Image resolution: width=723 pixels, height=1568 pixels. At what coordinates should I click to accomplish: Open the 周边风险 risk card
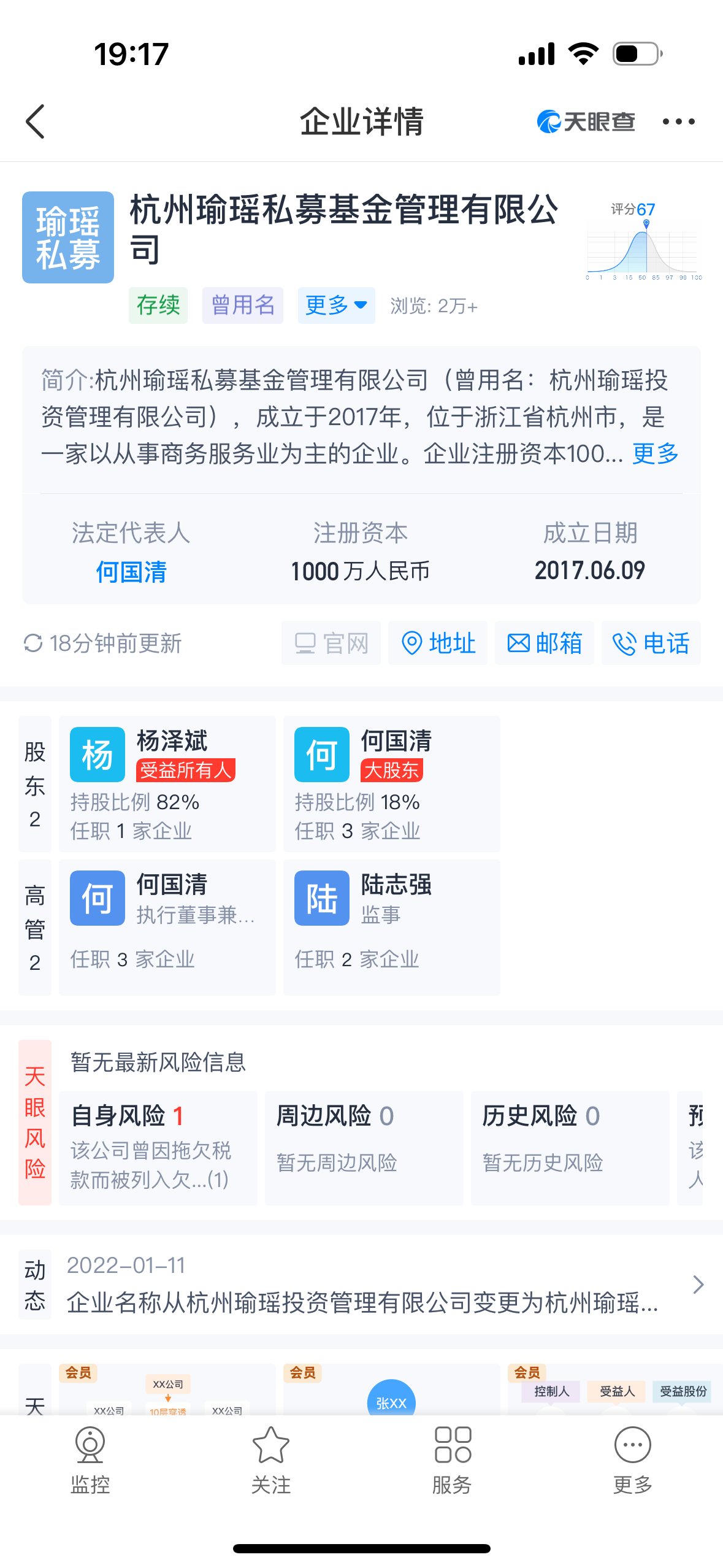(x=364, y=1147)
